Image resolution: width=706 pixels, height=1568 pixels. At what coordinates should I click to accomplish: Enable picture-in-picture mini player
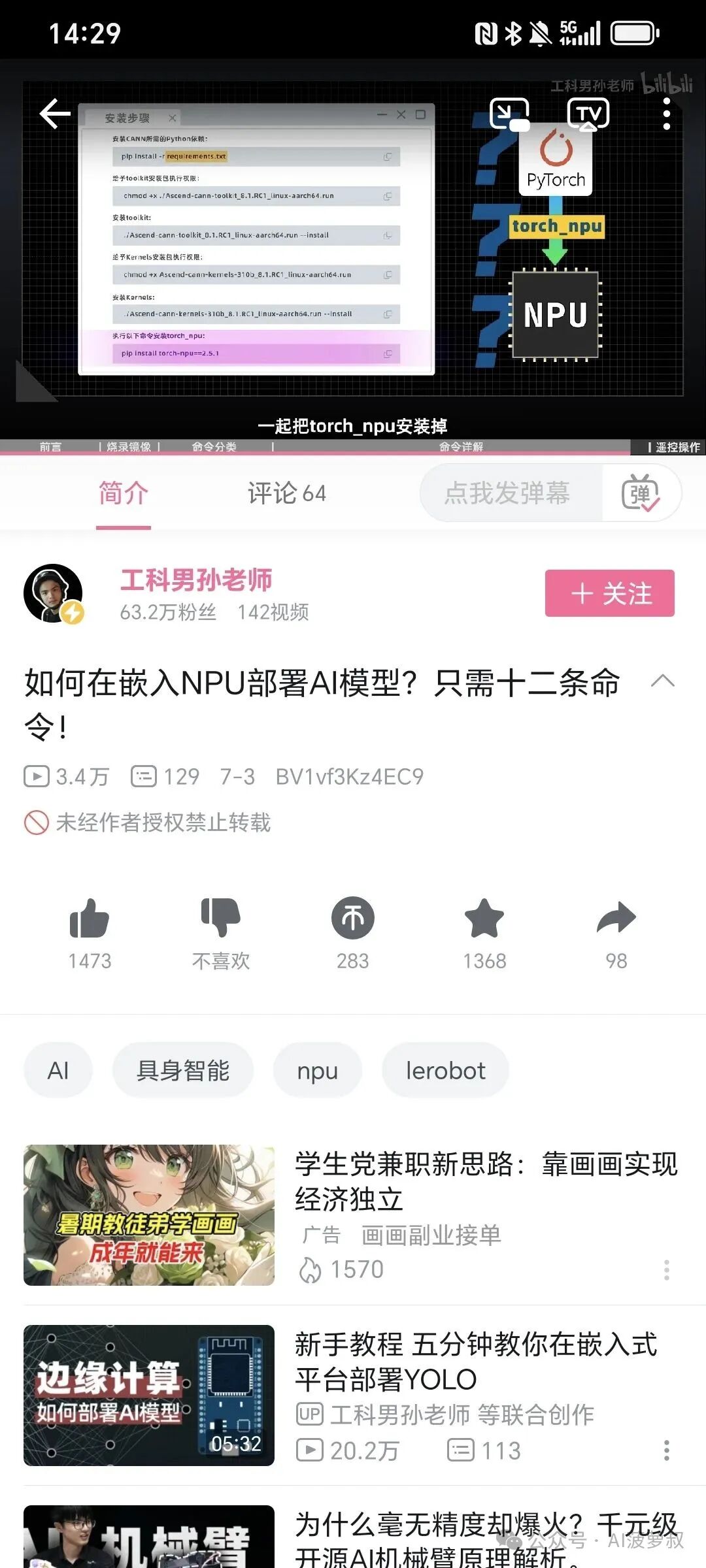tap(509, 114)
